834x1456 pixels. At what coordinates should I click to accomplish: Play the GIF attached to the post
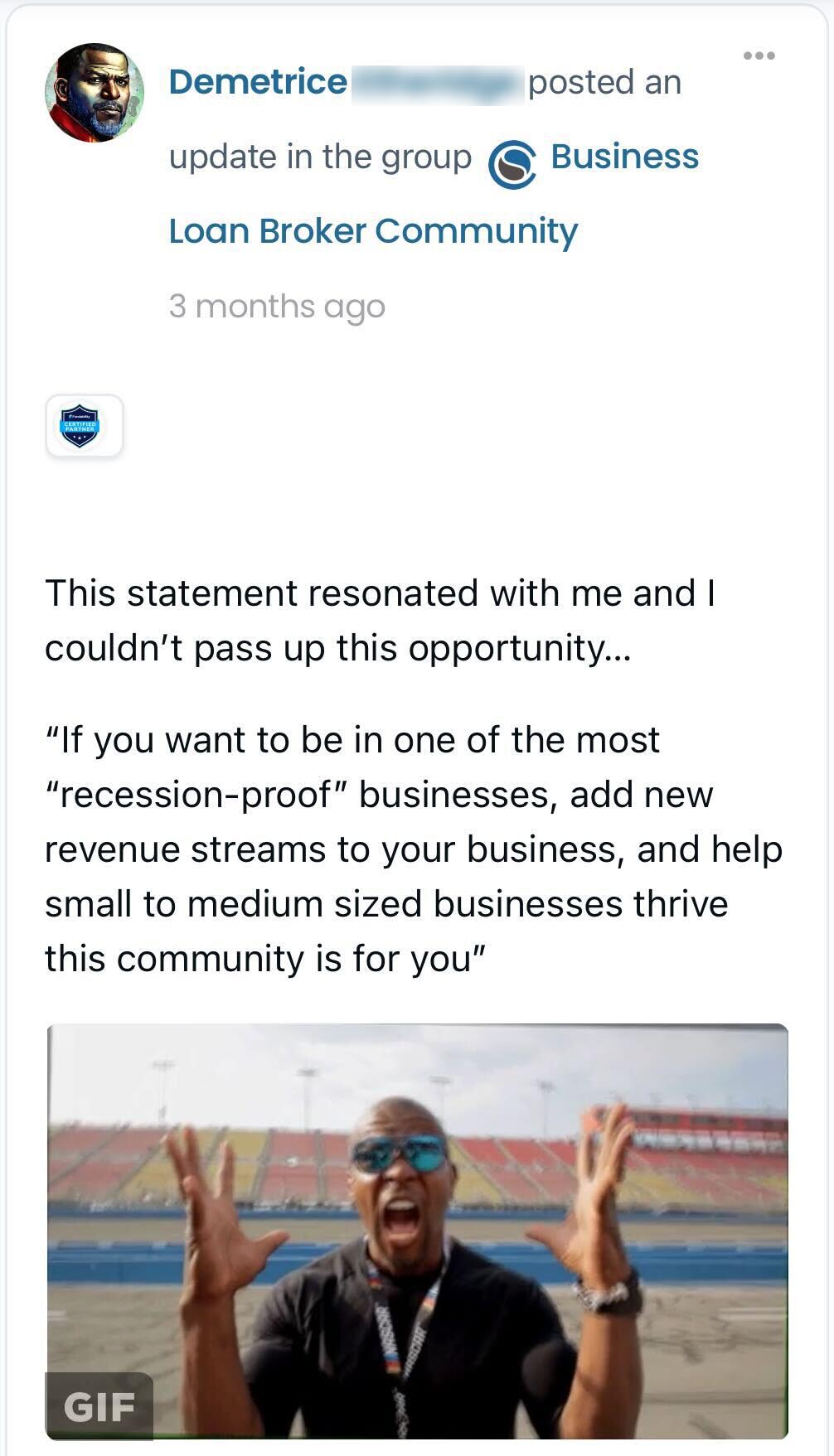tap(417, 1231)
